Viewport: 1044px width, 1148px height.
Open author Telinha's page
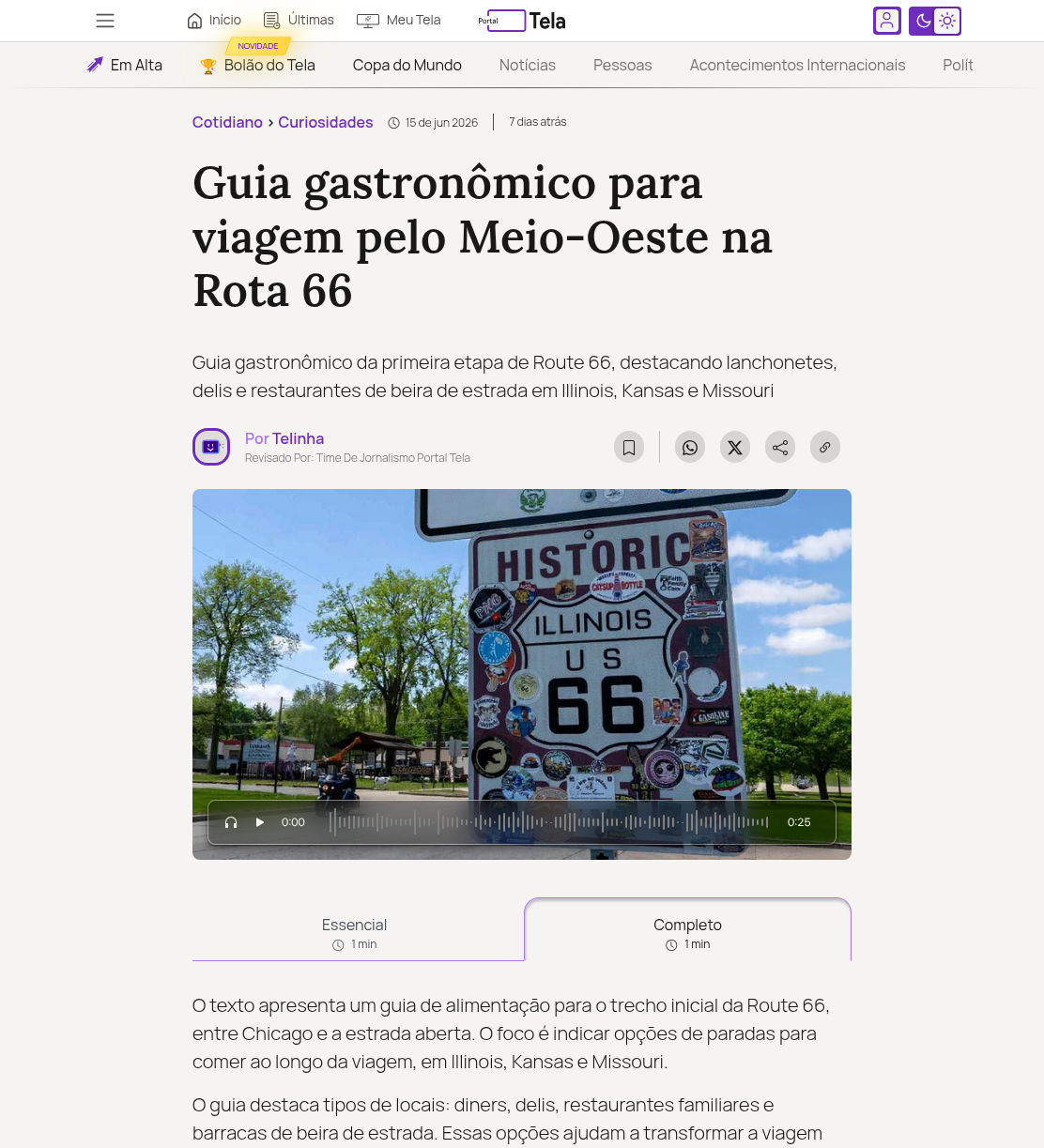click(299, 438)
